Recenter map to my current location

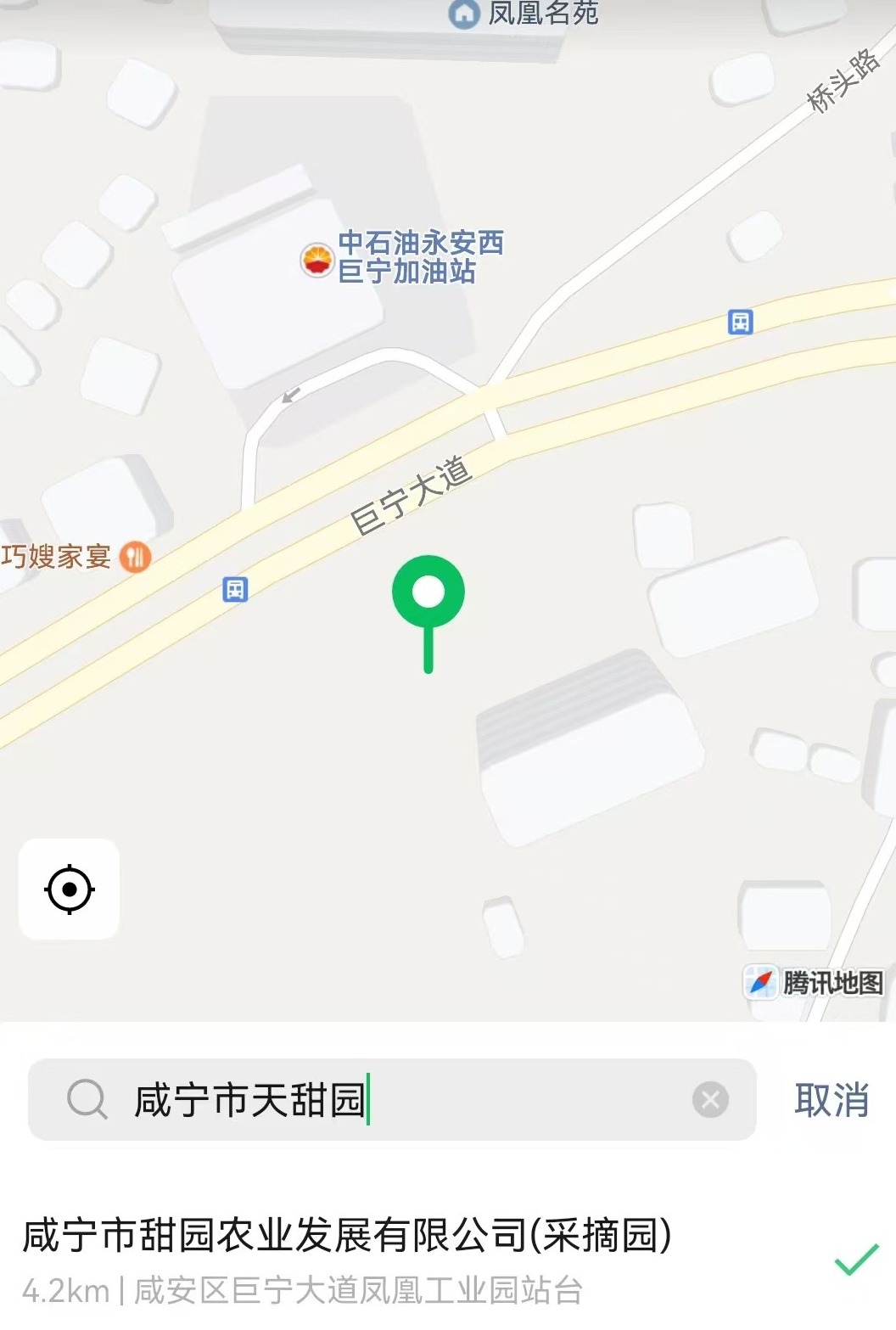click(x=69, y=889)
